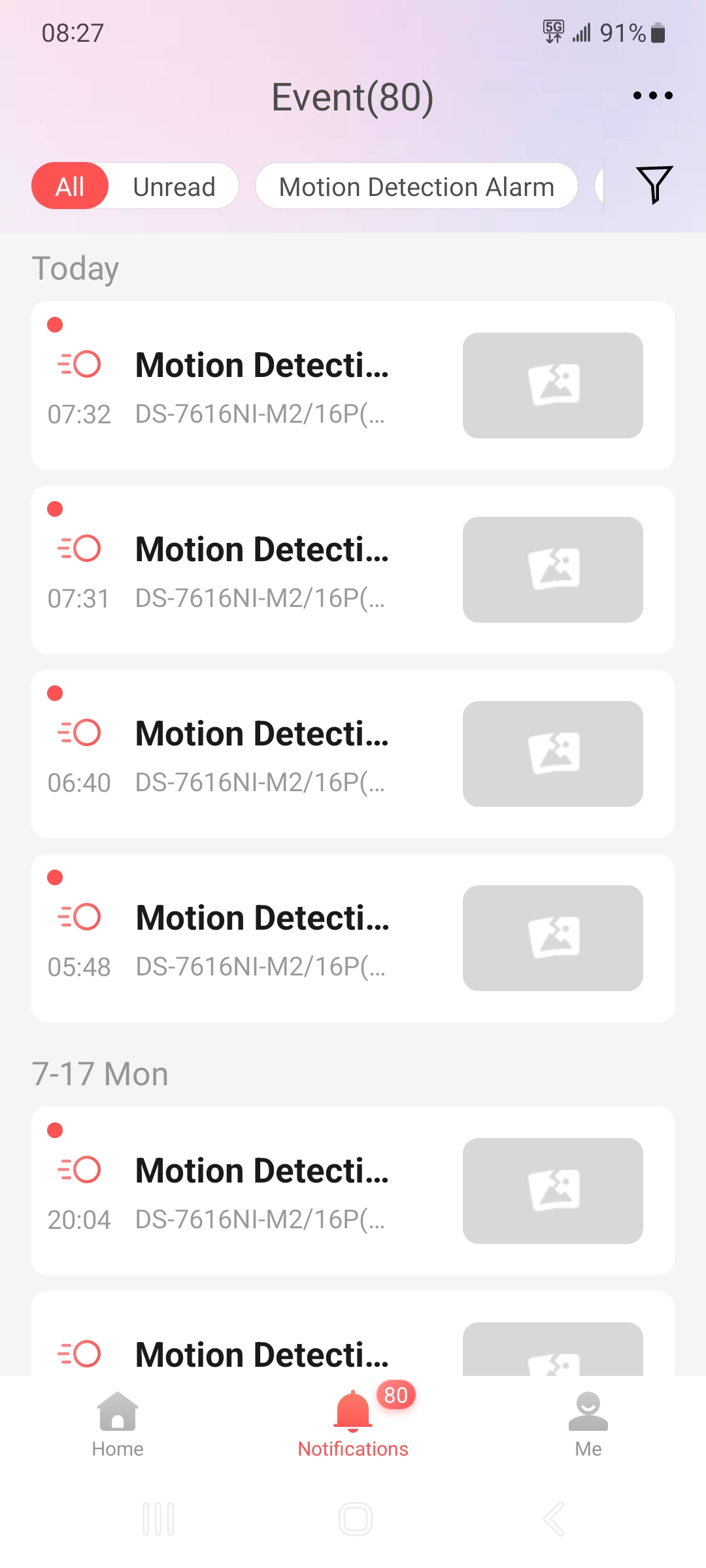Open the three-dot overflow menu

(652, 95)
